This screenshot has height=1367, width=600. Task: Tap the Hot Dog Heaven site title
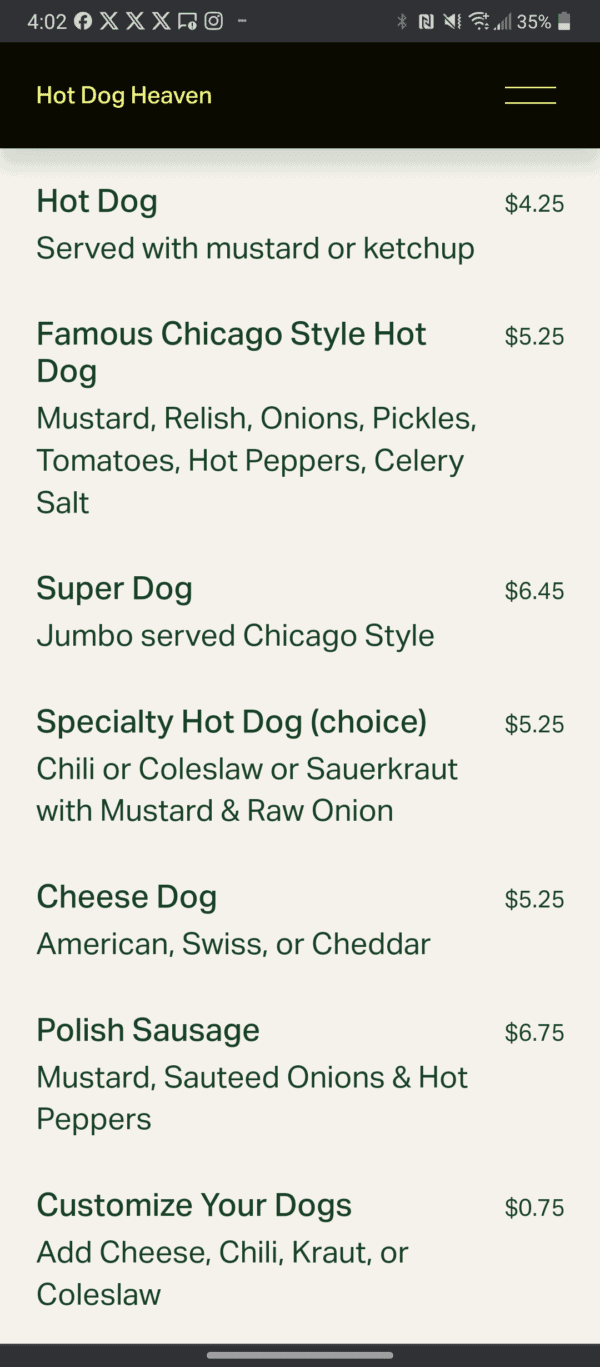click(124, 96)
